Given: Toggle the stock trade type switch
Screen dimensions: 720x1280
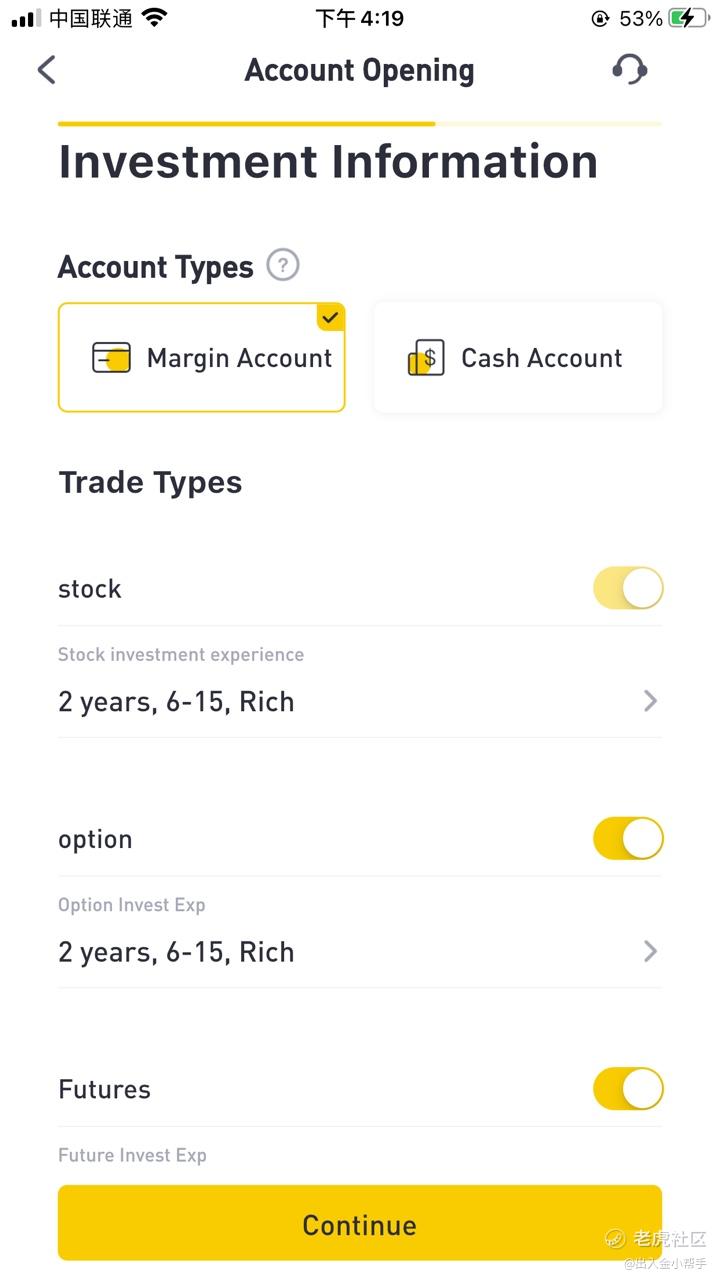Looking at the screenshot, I should [628, 588].
